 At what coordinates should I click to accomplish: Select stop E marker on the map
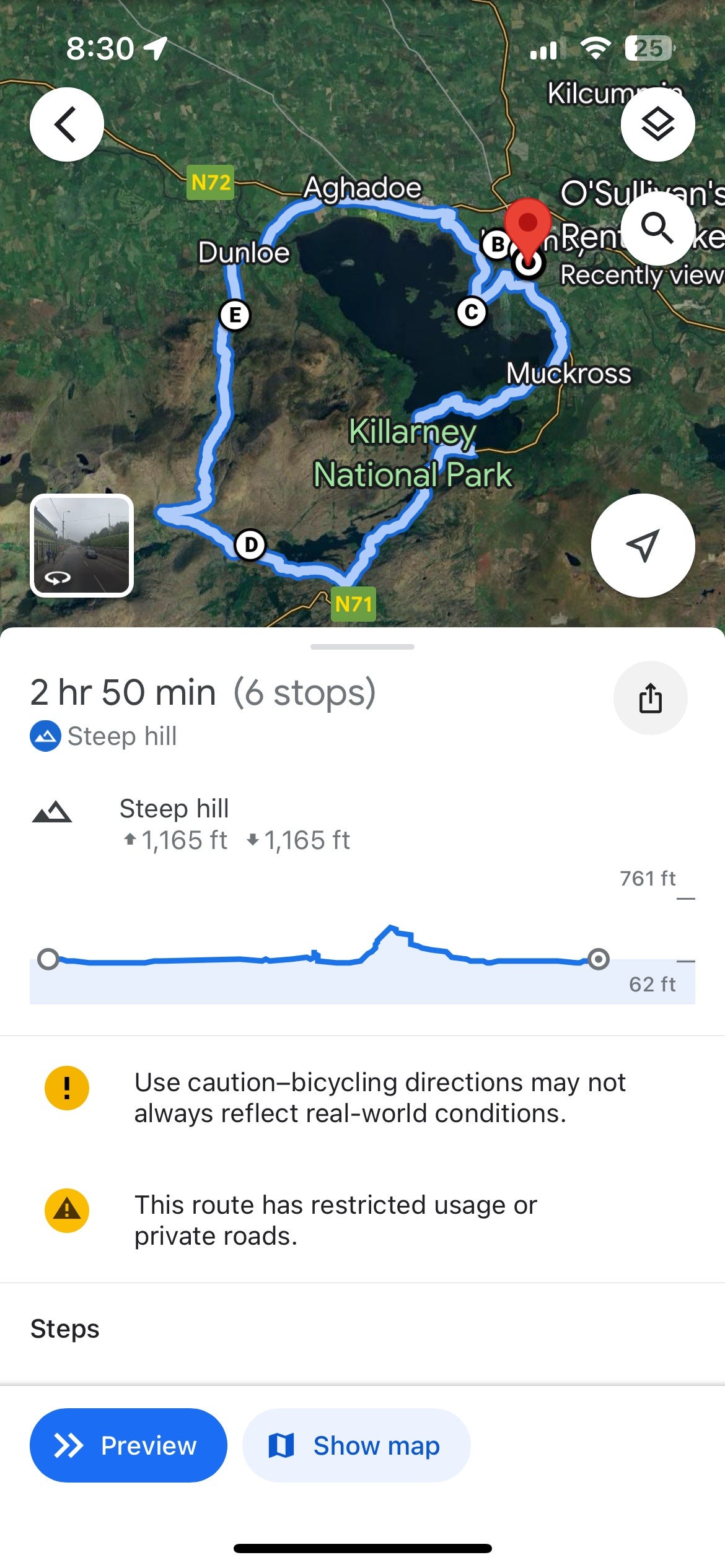(x=235, y=315)
